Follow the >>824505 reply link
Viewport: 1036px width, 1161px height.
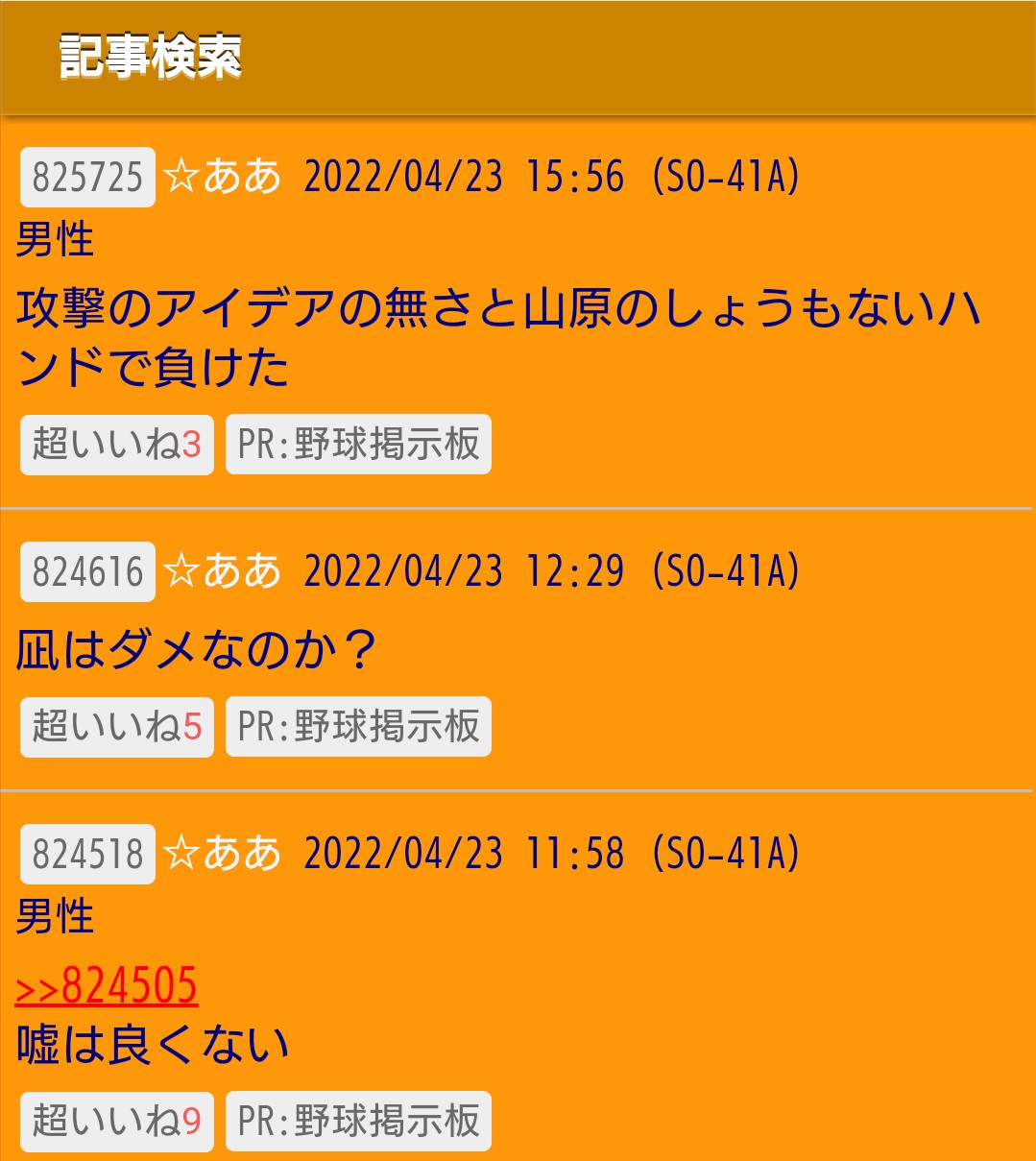pyautogui.click(x=107, y=986)
